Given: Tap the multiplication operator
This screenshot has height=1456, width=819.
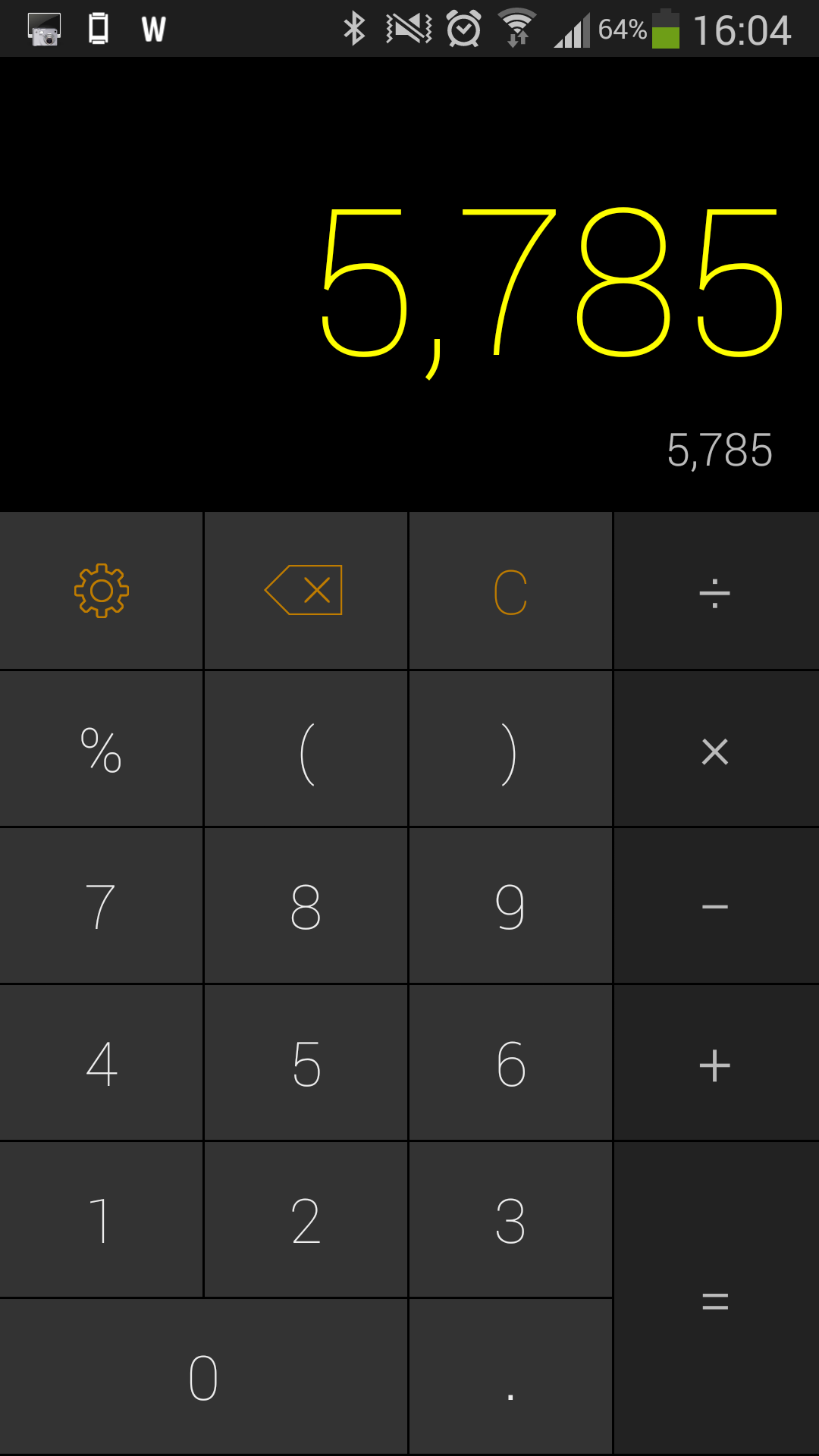Looking at the screenshot, I should 715,752.
